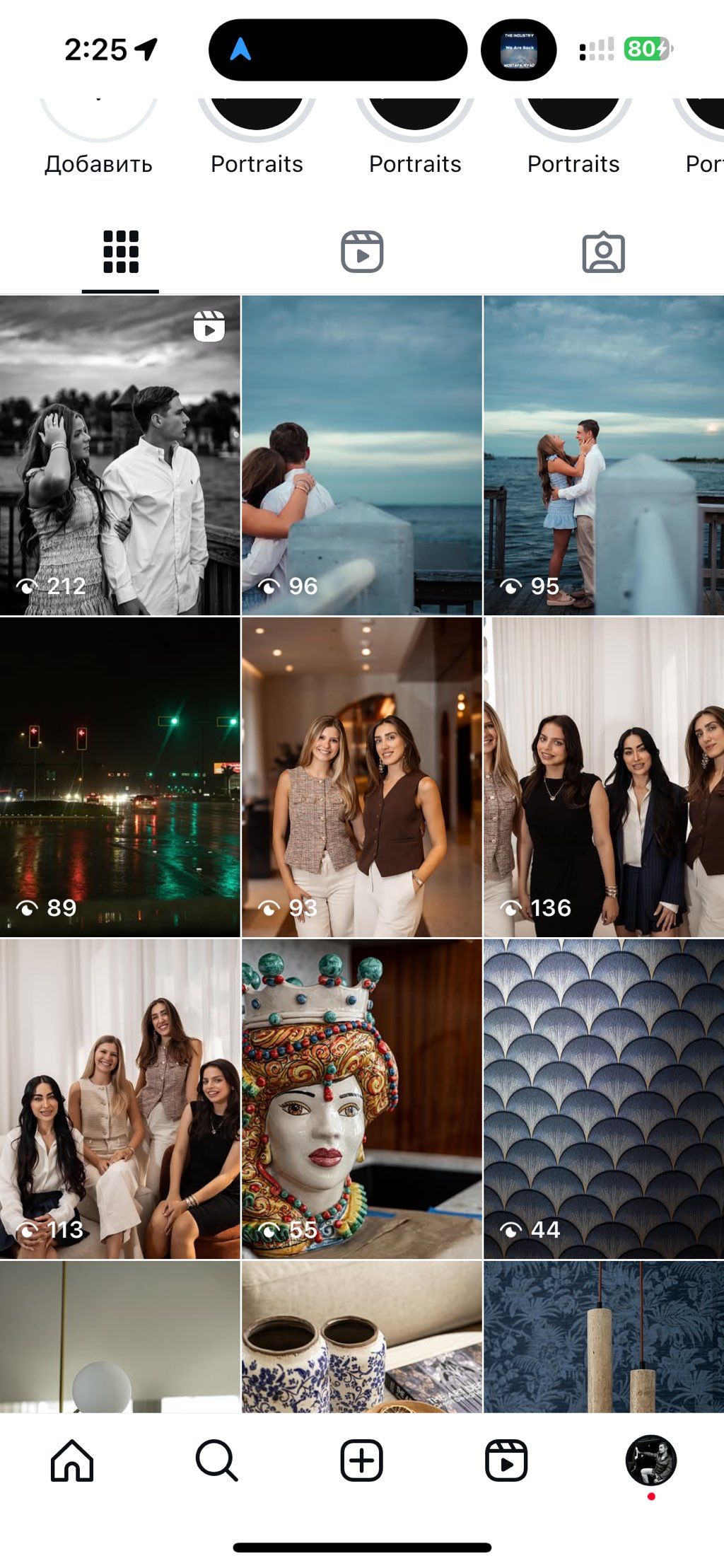Open the blue-and-white vases photo
The height and width of the screenshot is (1568, 724).
coord(362,1337)
